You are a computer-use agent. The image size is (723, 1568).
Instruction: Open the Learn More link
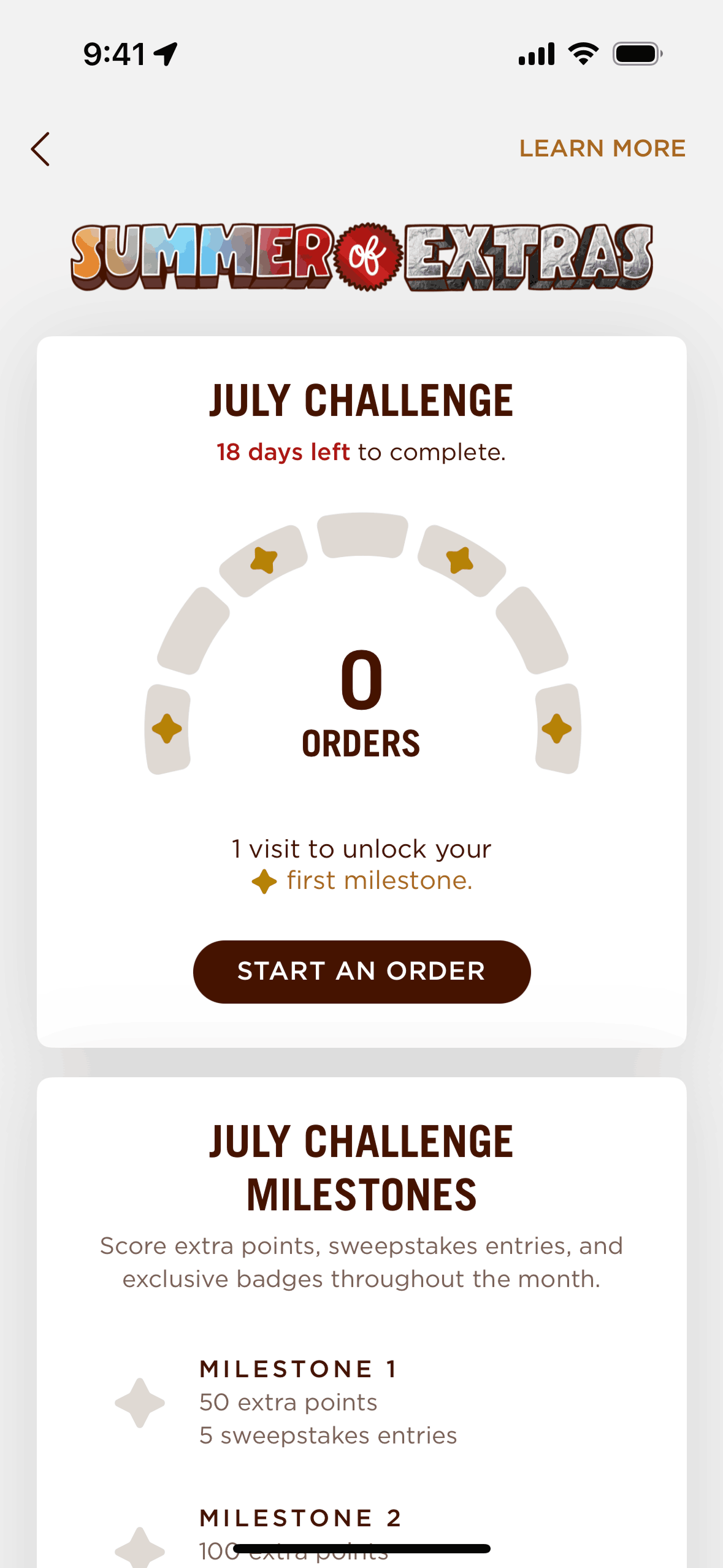tap(602, 148)
